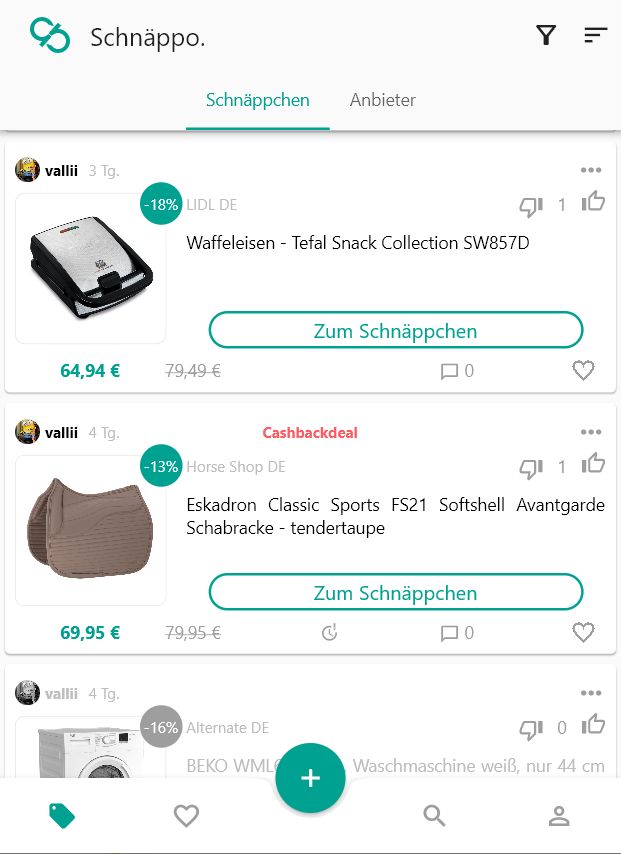The height and width of the screenshot is (854, 621).
Task: Save the Eskadron deal with the heart
Action: pos(583,632)
